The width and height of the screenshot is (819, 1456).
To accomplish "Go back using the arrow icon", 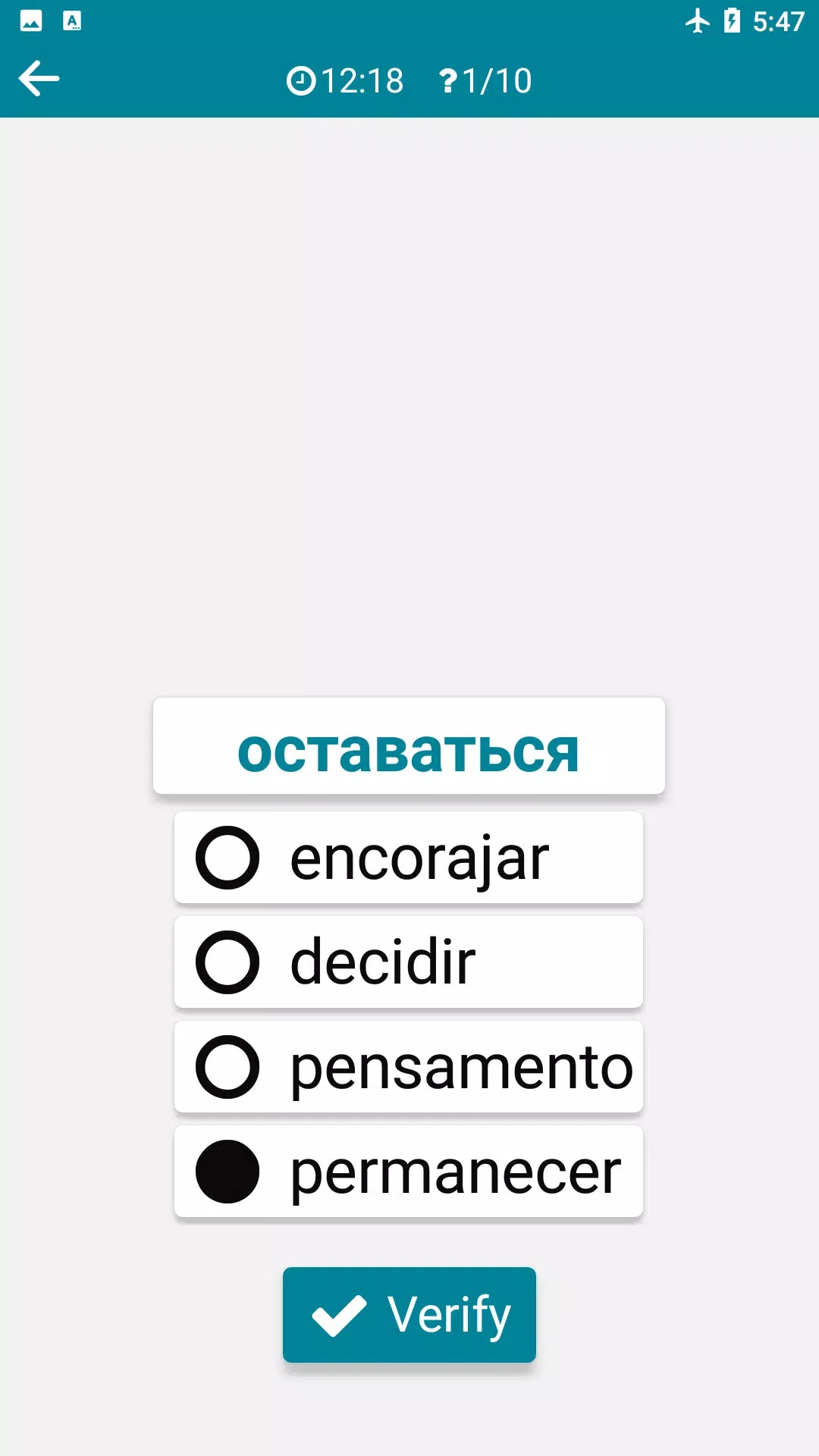I will click(x=39, y=79).
